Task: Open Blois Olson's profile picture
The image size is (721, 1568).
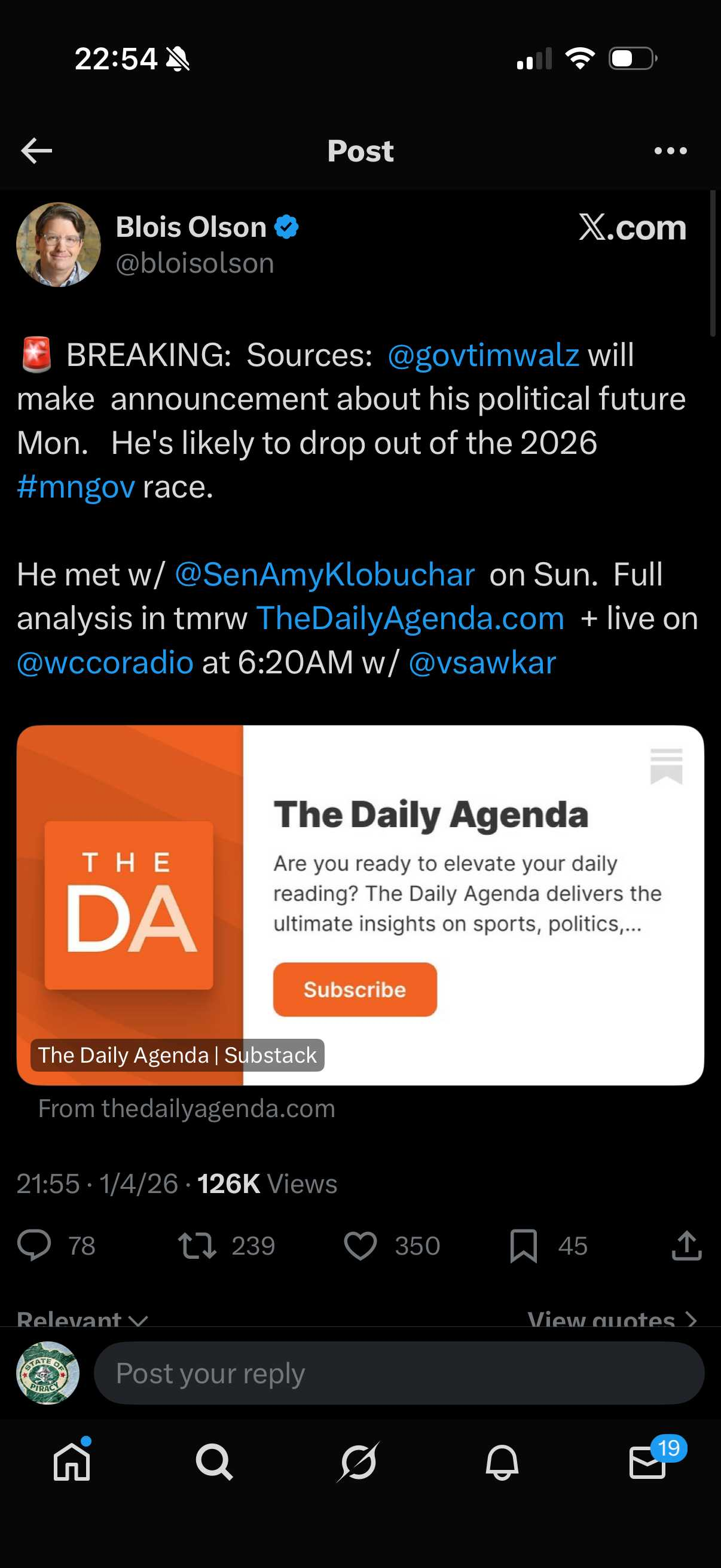Action: 59,245
